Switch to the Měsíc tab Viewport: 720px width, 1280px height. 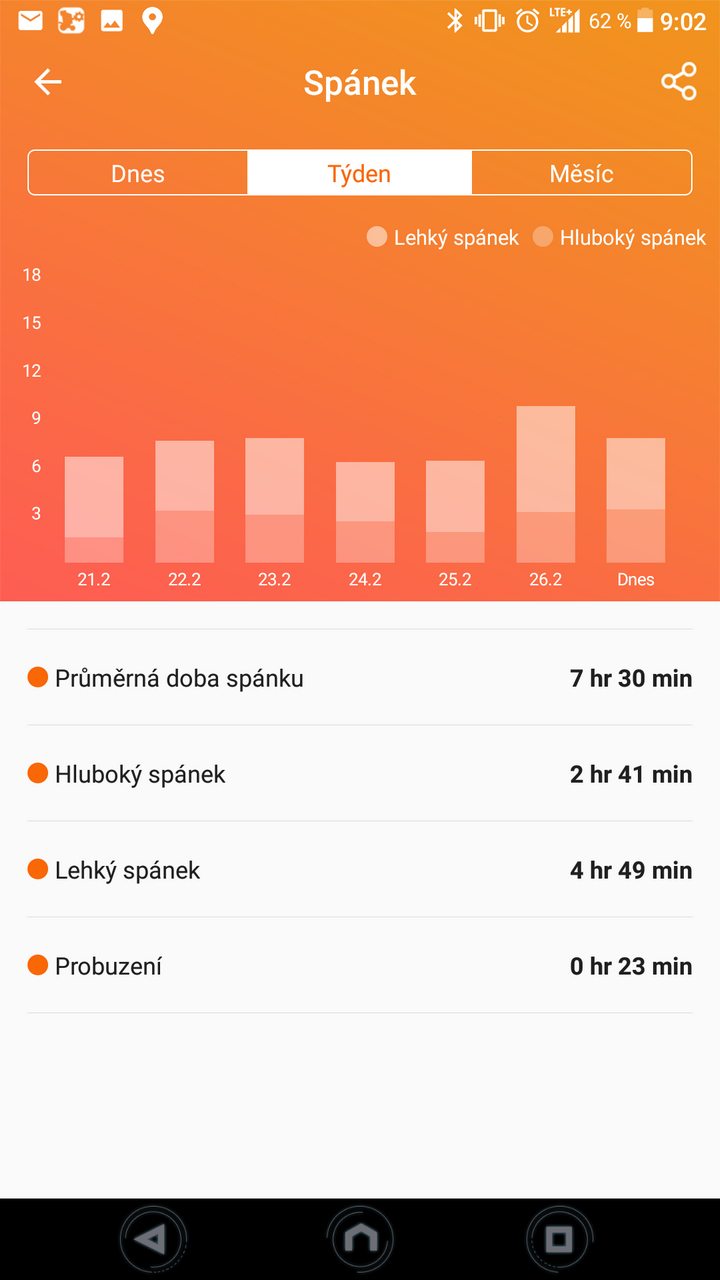click(x=581, y=173)
